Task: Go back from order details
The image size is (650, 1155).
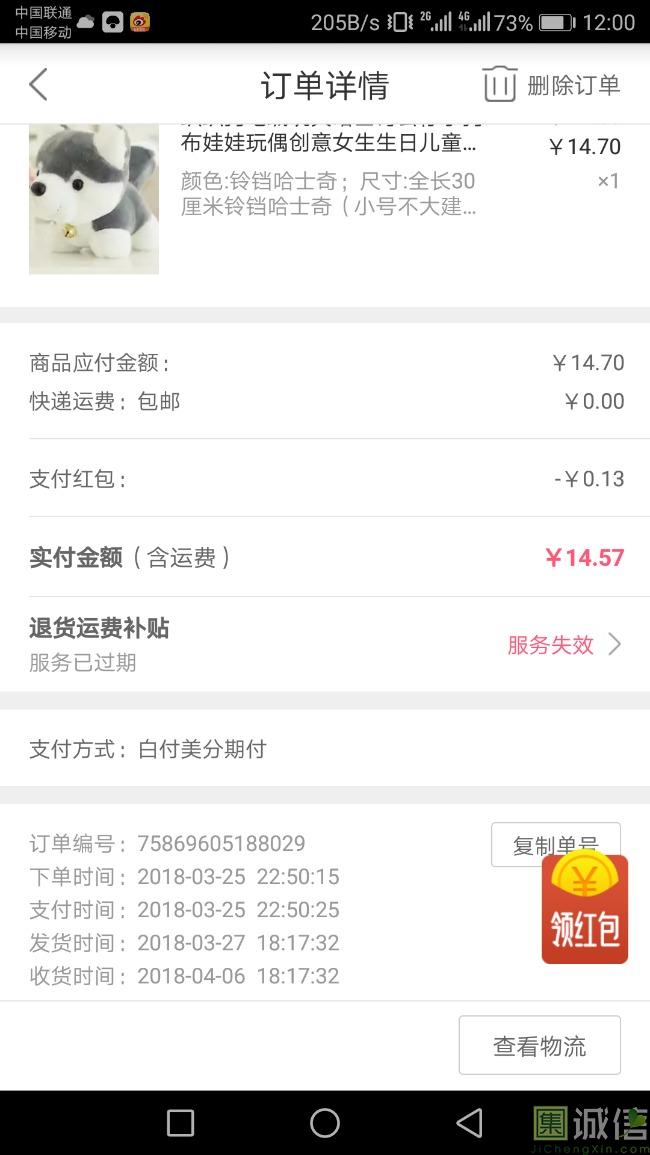Action: coord(38,85)
